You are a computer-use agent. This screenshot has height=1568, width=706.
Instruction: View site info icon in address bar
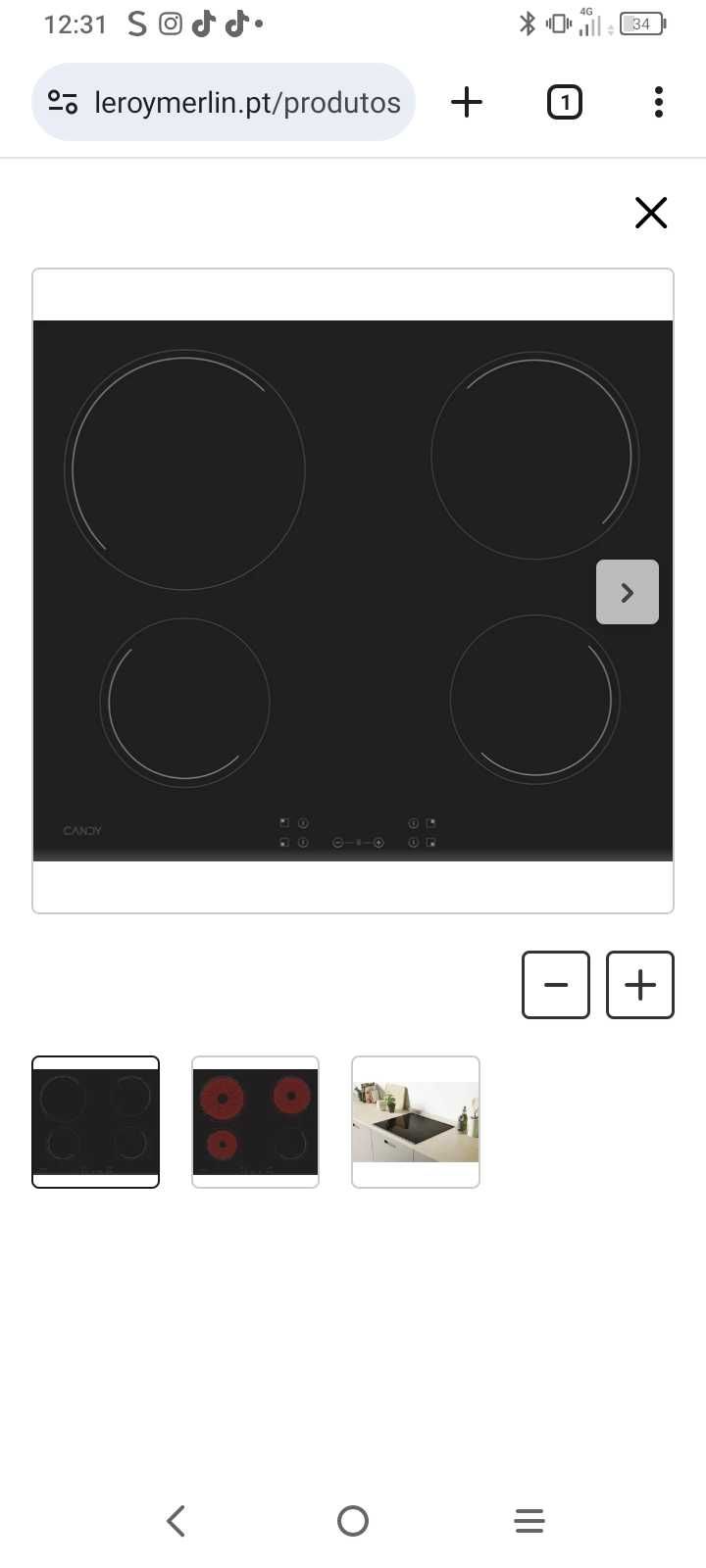pyautogui.click(x=63, y=102)
